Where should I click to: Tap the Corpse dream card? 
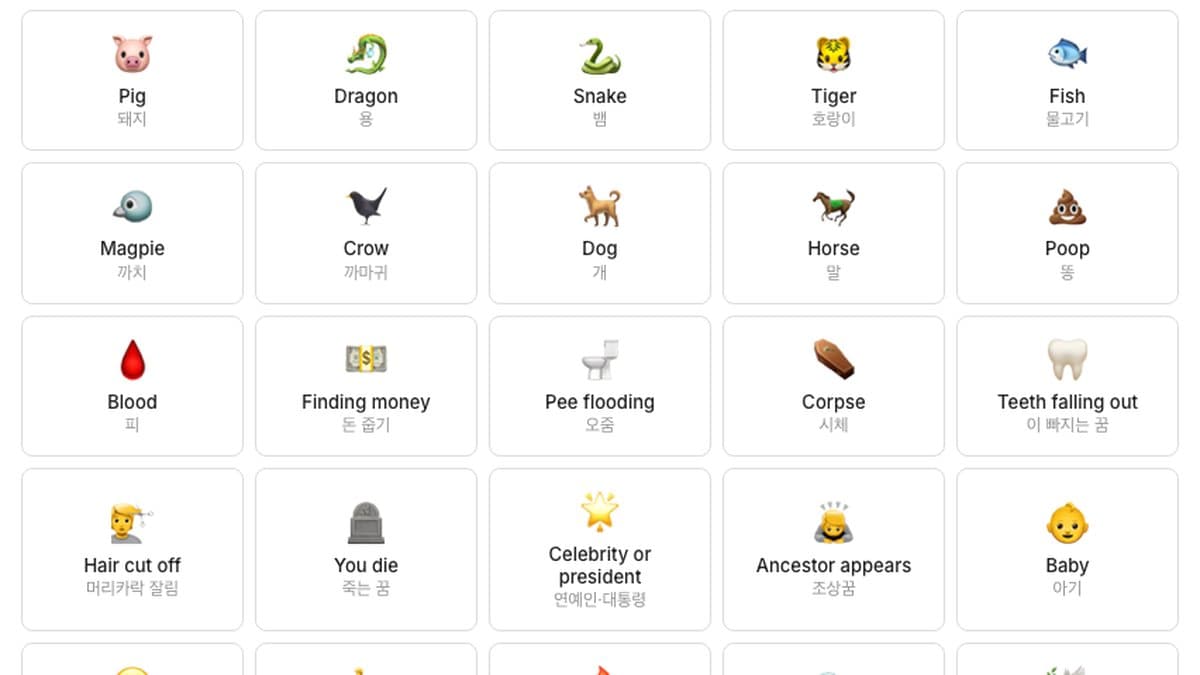tap(834, 386)
